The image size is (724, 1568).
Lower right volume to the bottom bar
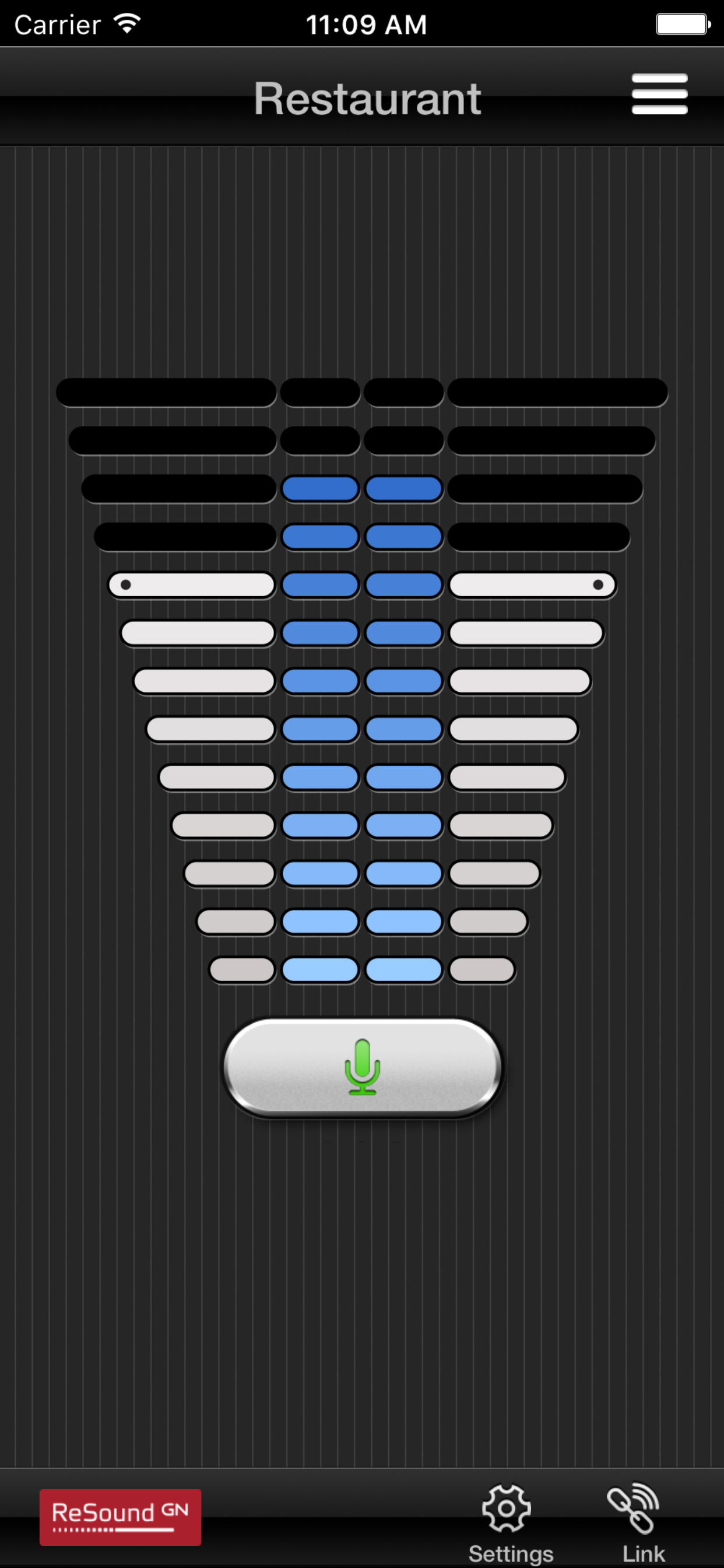point(483,970)
